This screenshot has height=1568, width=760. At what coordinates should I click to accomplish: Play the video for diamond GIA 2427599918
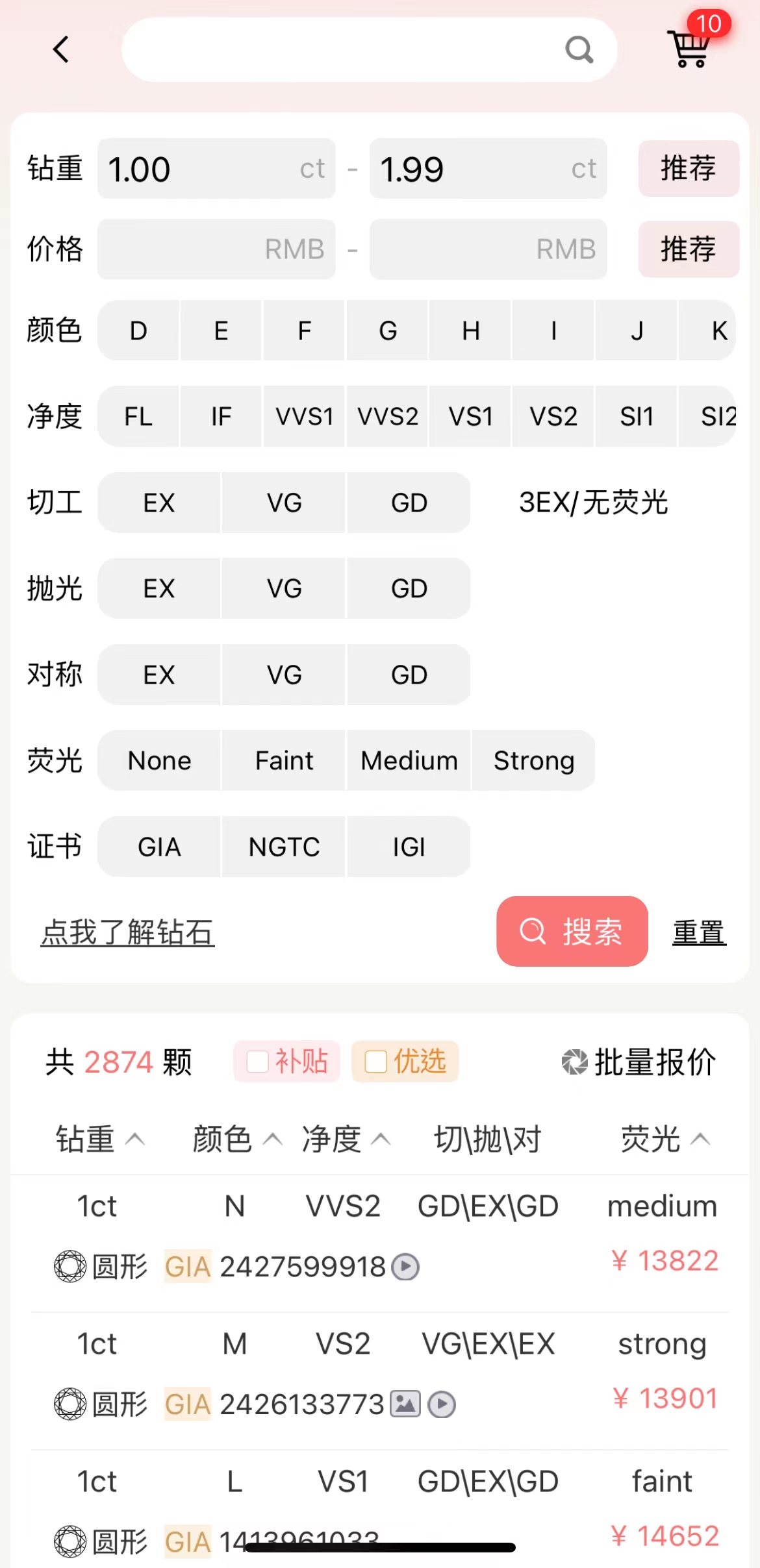[406, 1265]
